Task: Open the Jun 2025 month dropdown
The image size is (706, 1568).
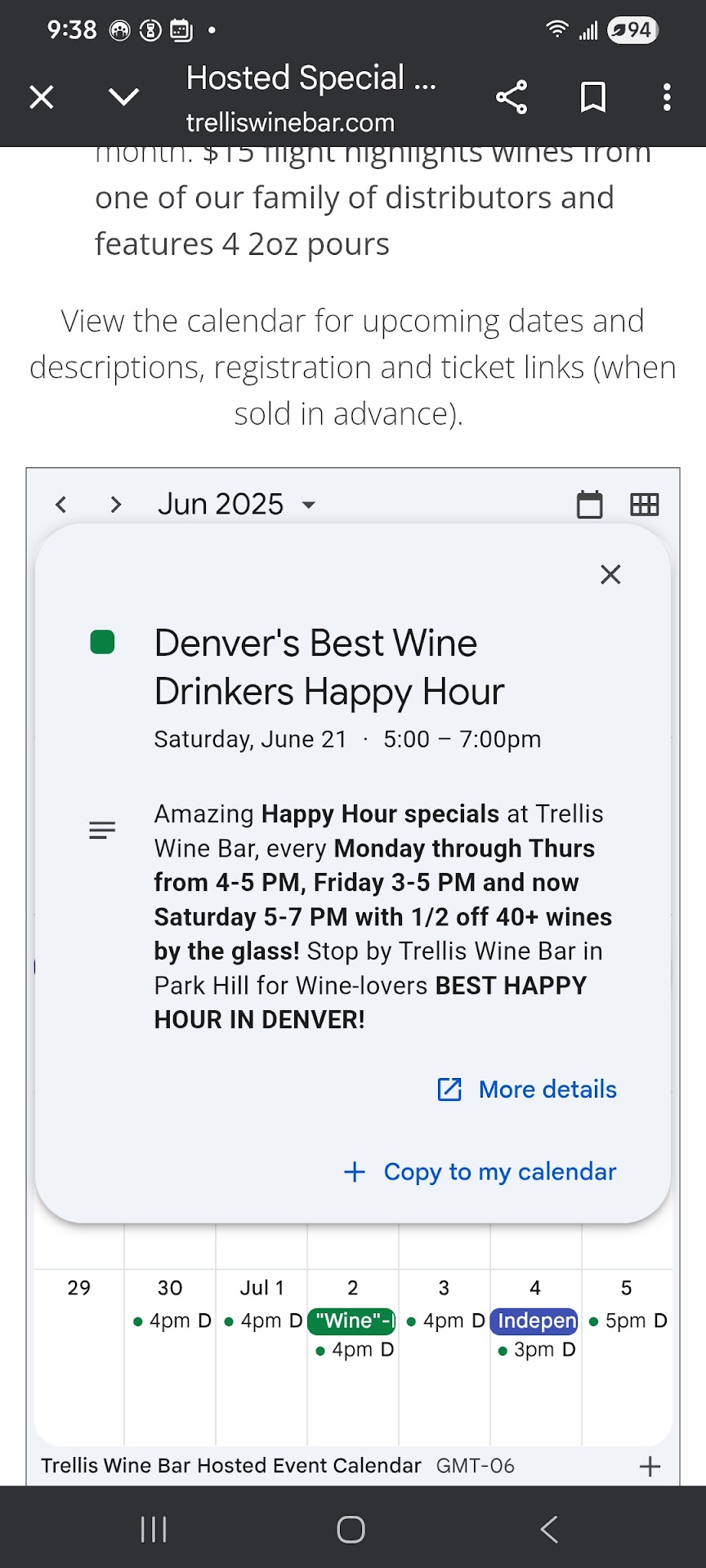Action: [x=237, y=505]
